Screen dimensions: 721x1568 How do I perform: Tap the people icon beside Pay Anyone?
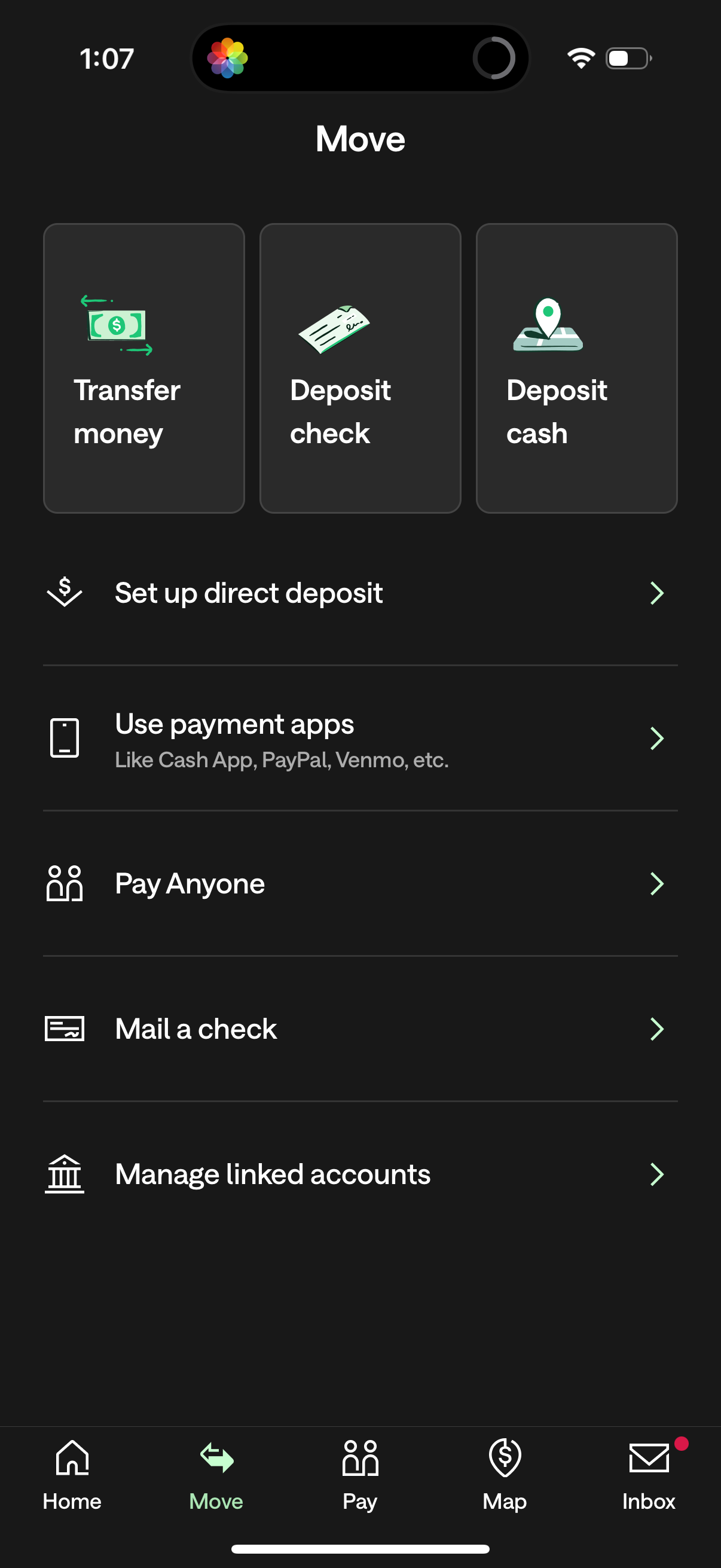coord(65,884)
